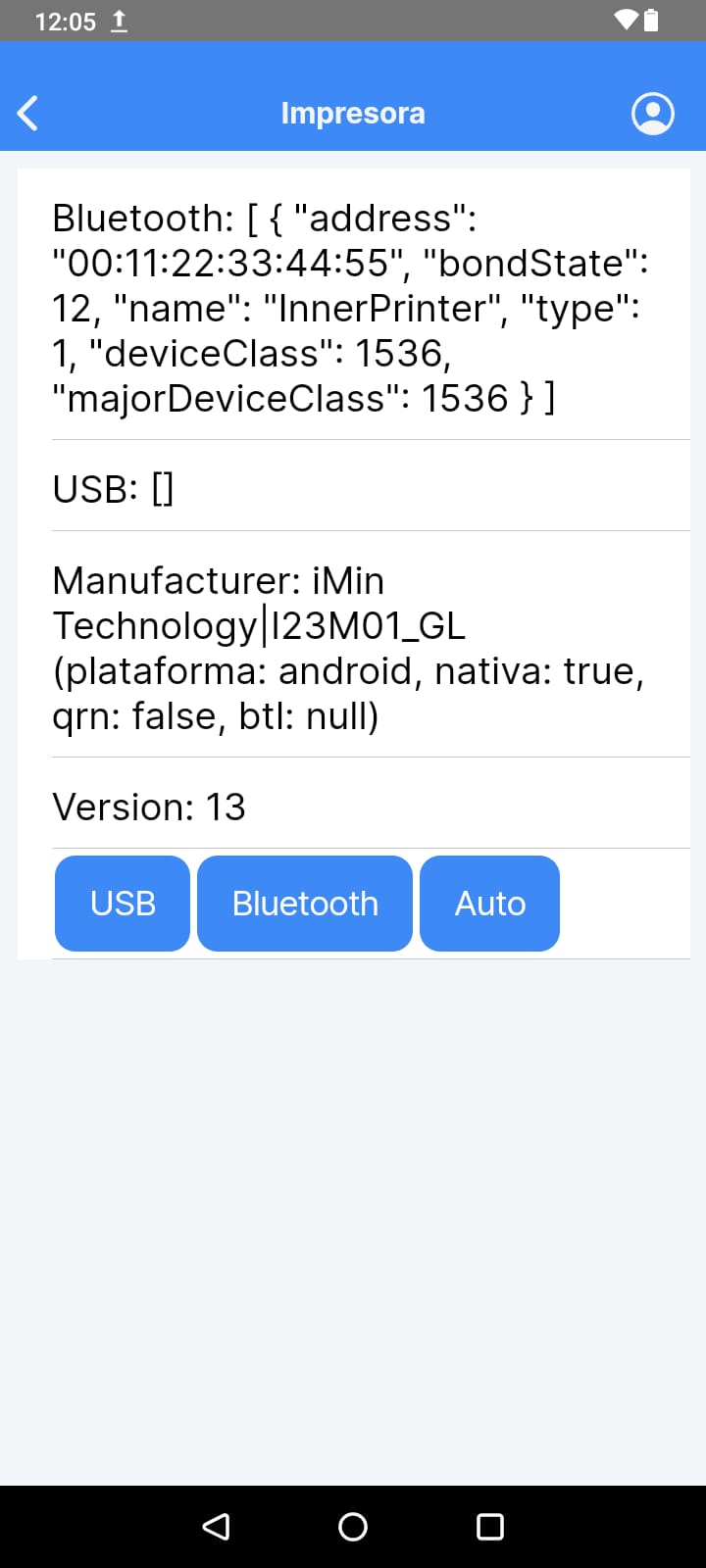Select the USB printer button

[x=123, y=904]
